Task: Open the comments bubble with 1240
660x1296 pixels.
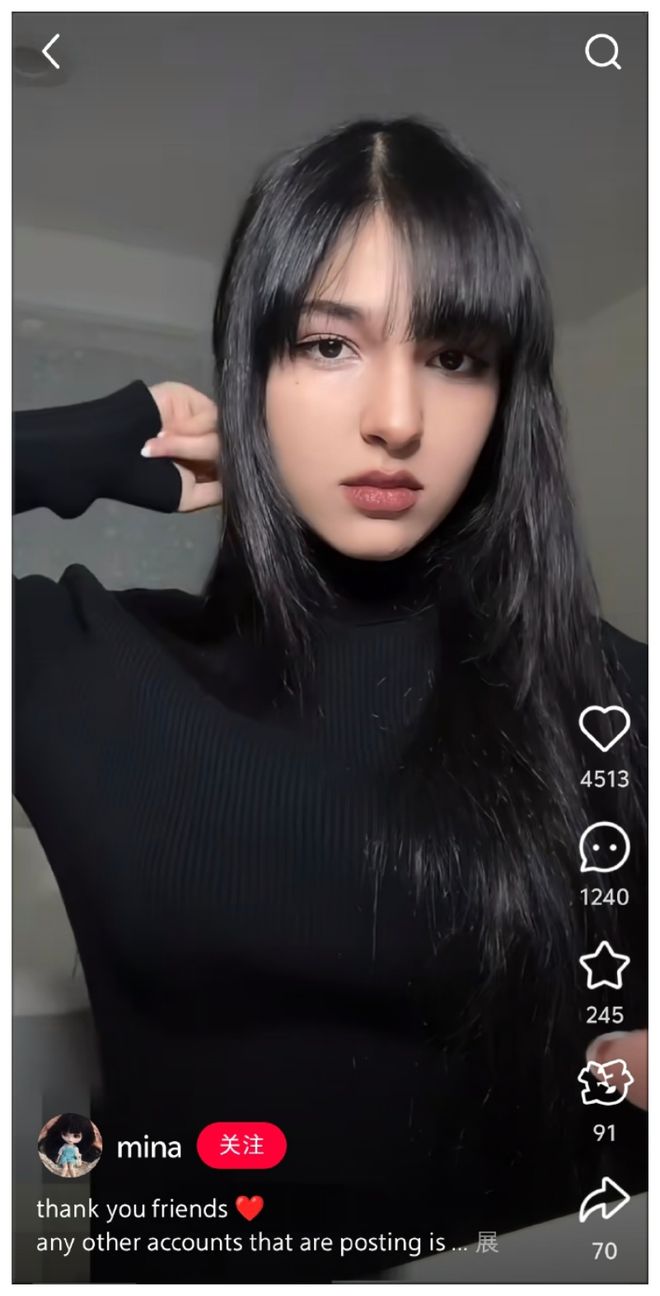Action: tap(604, 847)
